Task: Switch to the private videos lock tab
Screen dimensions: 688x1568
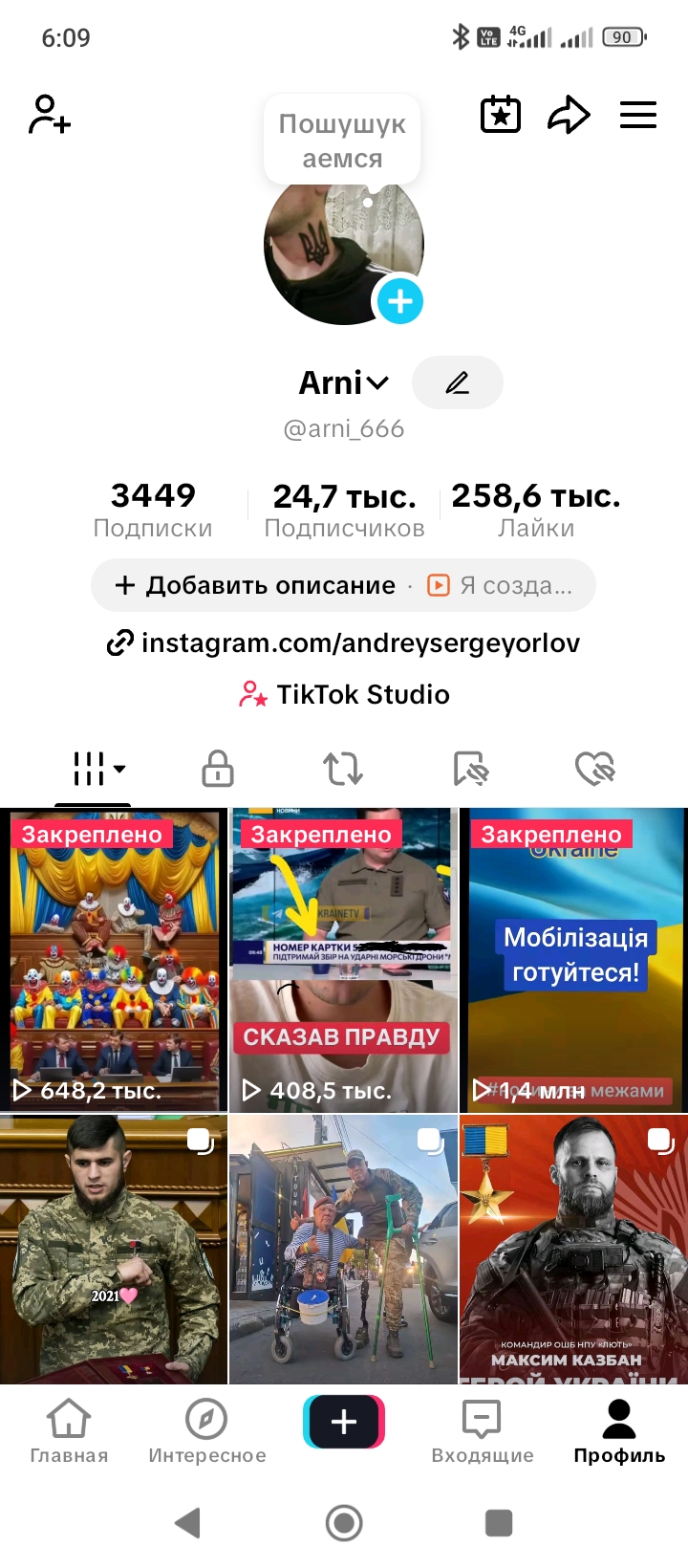Action: (x=218, y=768)
